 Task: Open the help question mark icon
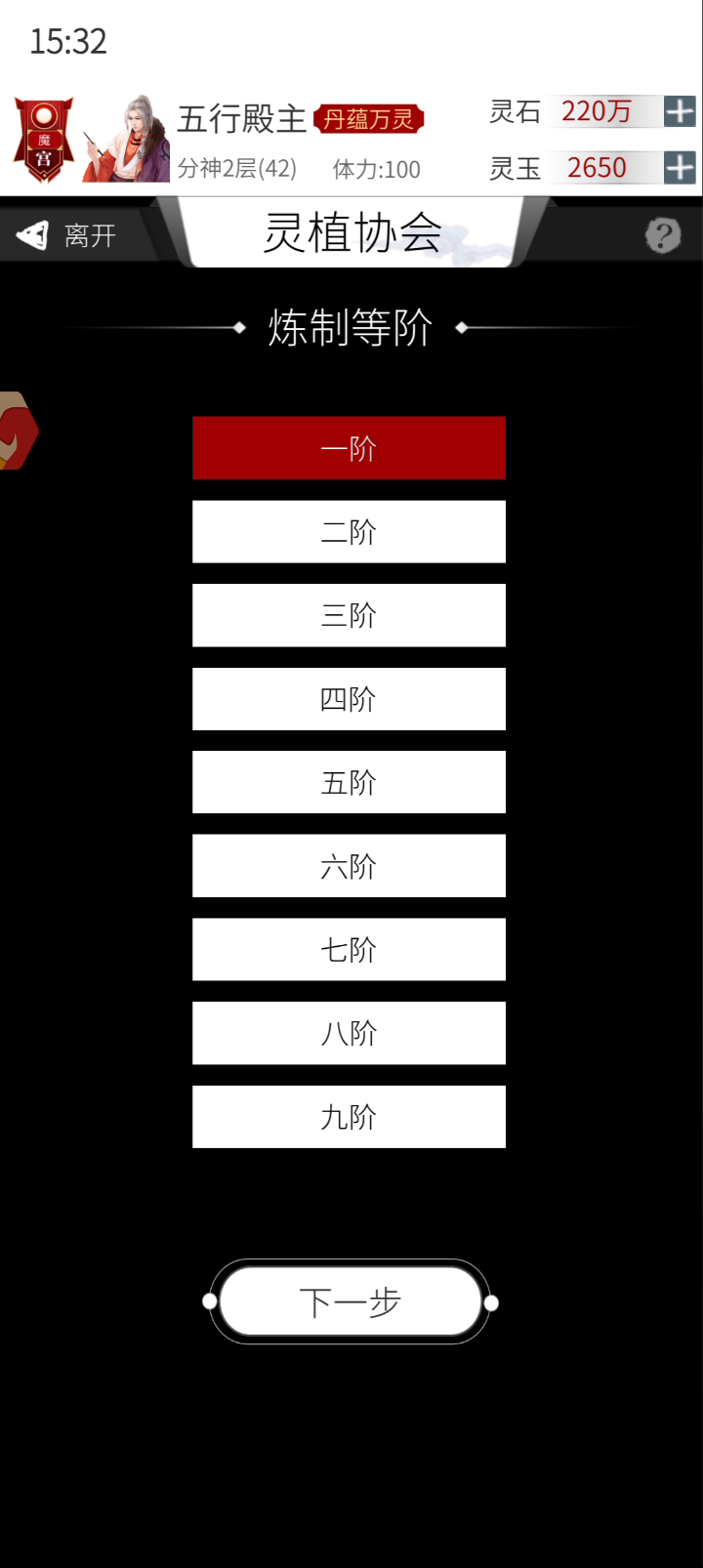point(665,234)
